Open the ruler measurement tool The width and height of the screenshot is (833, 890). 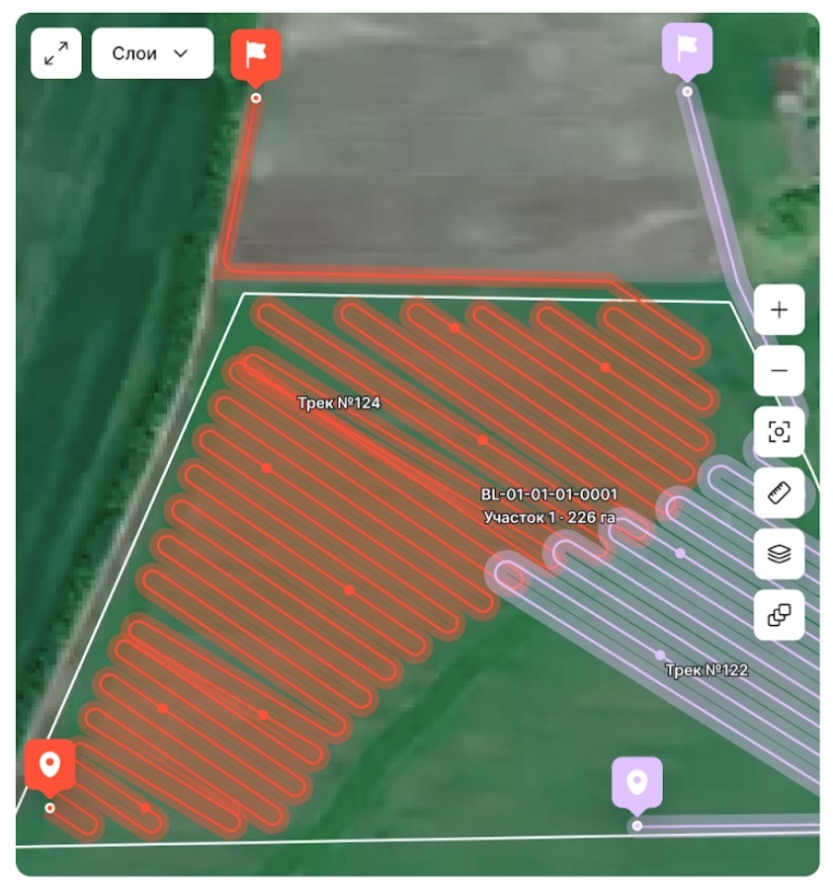pos(779,493)
